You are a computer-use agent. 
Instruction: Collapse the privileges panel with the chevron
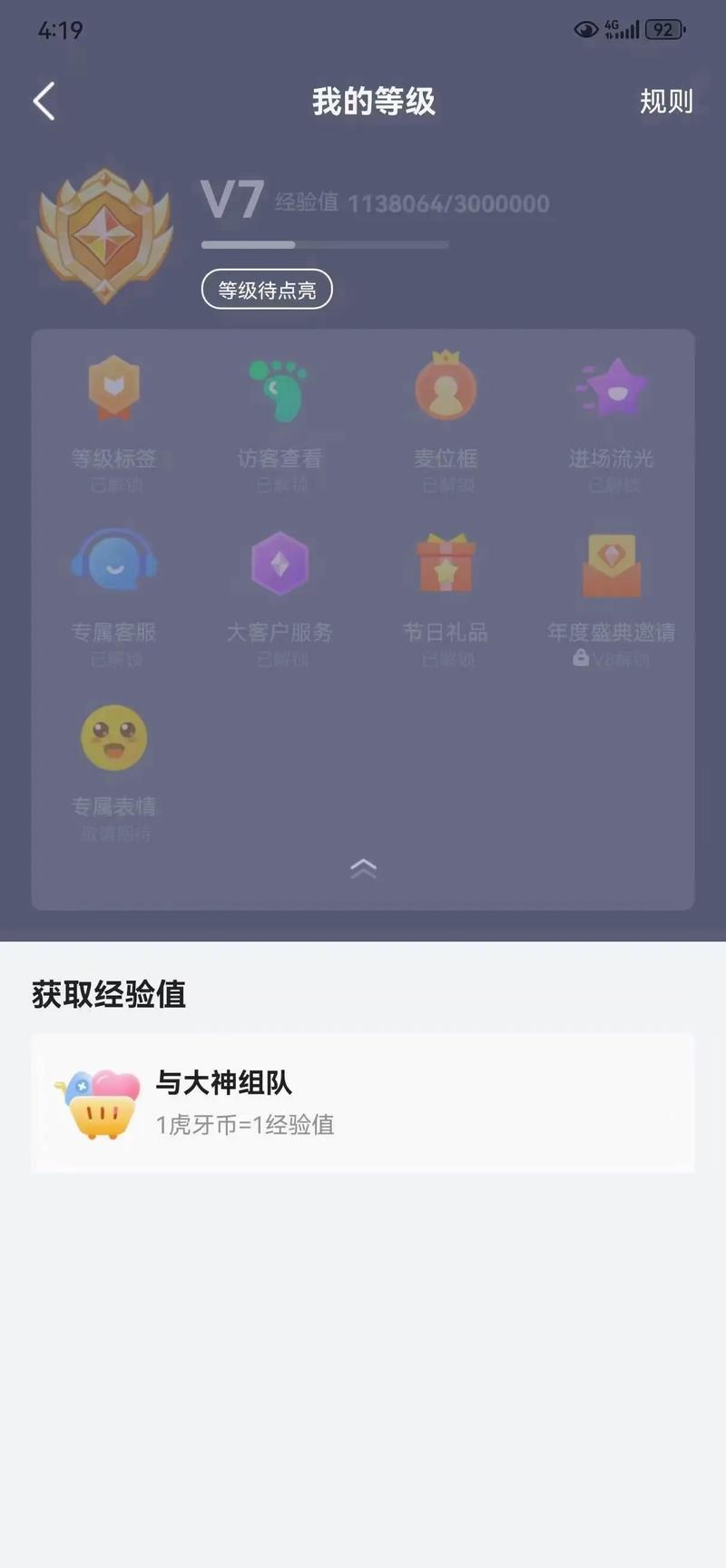[363, 868]
